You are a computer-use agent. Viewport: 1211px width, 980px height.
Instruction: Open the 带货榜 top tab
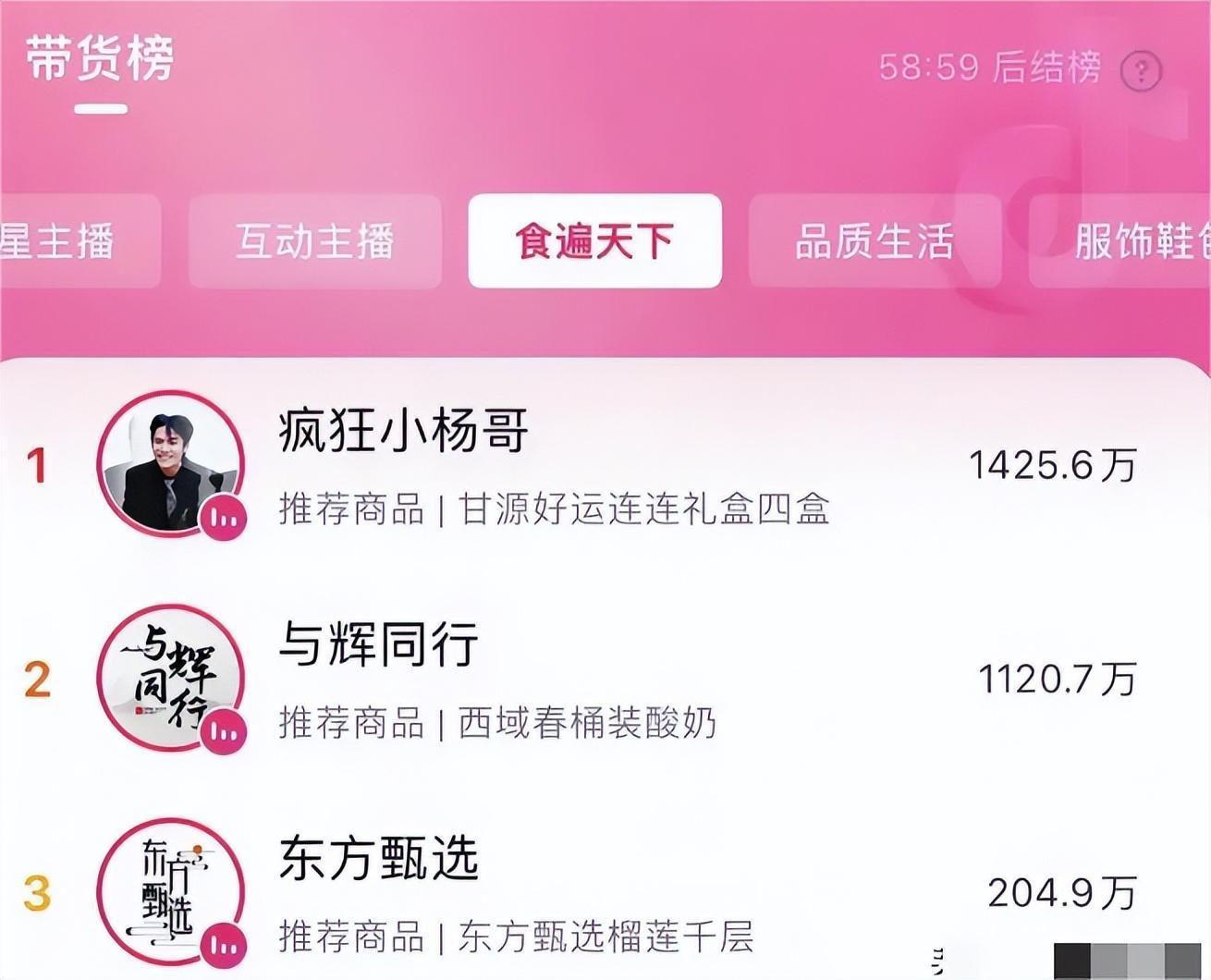click(100, 60)
